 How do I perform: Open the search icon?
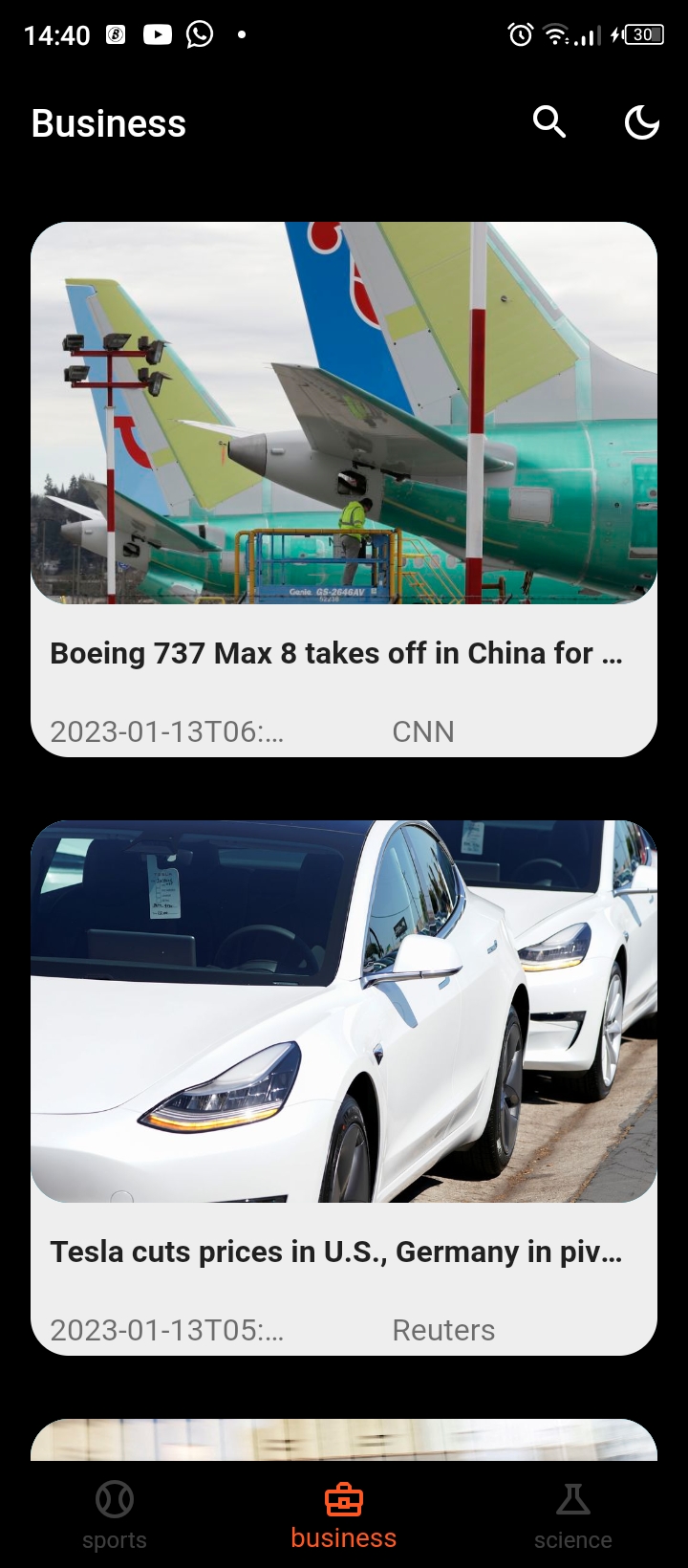click(x=549, y=122)
